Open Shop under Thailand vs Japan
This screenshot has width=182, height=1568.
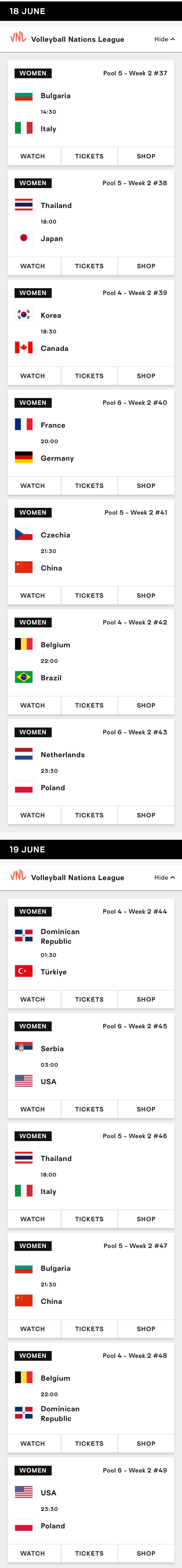coord(146,266)
